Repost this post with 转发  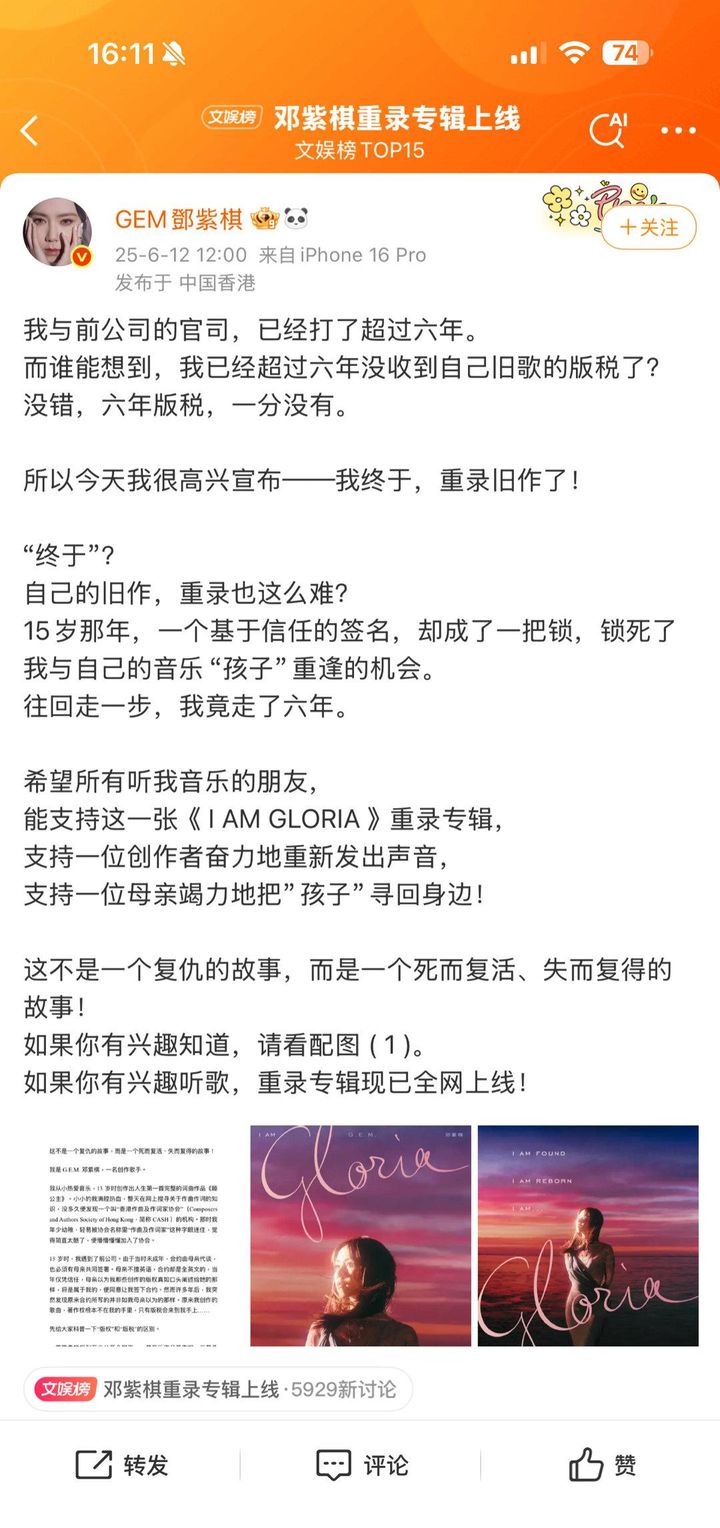pos(122,1466)
